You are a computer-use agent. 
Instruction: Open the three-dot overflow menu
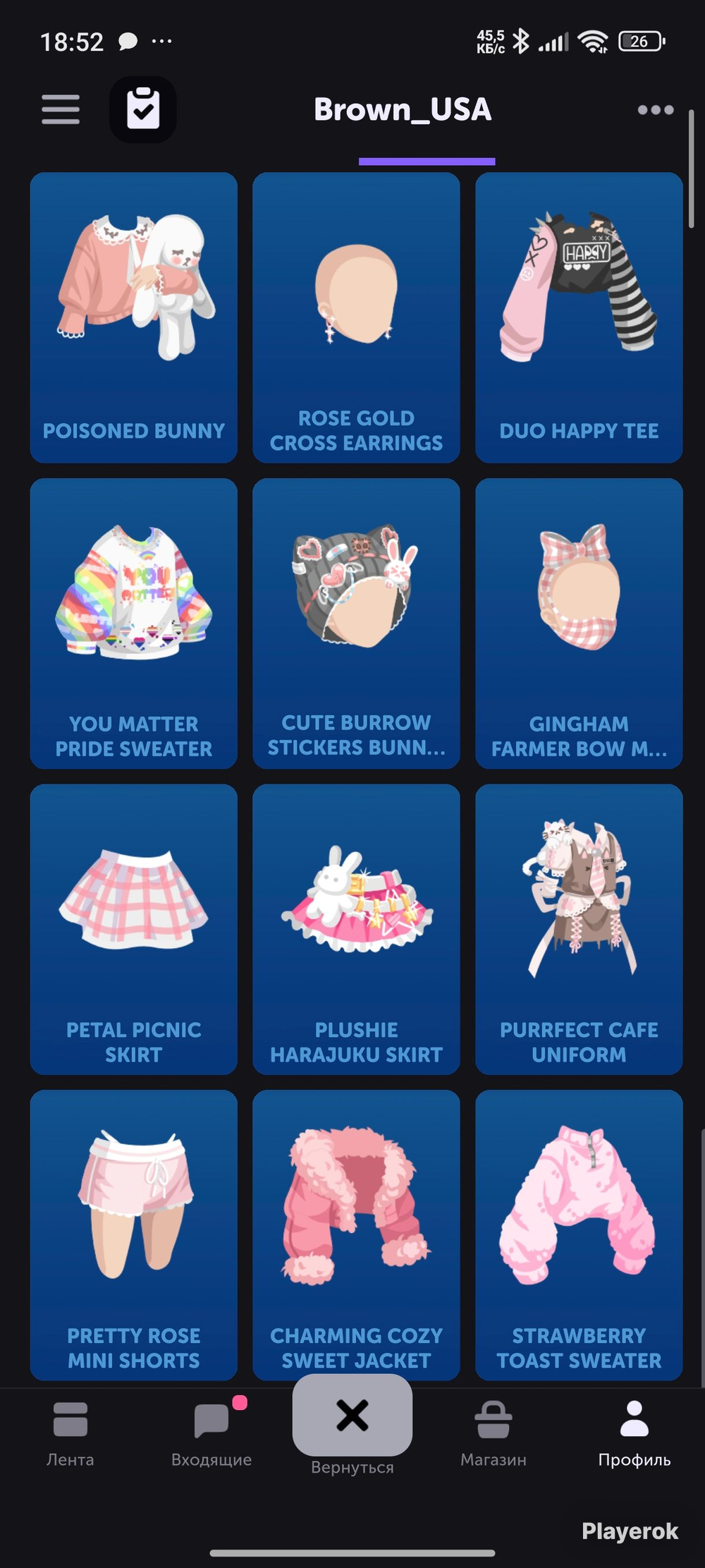[x=656, y=109]
